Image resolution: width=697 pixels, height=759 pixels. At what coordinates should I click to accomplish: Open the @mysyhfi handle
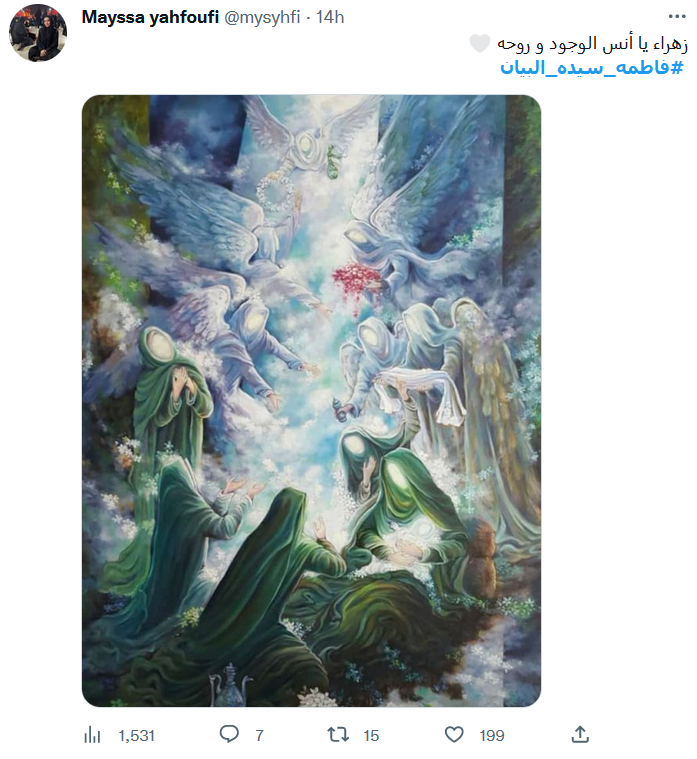pyautogui.click(x=262, y=18)
